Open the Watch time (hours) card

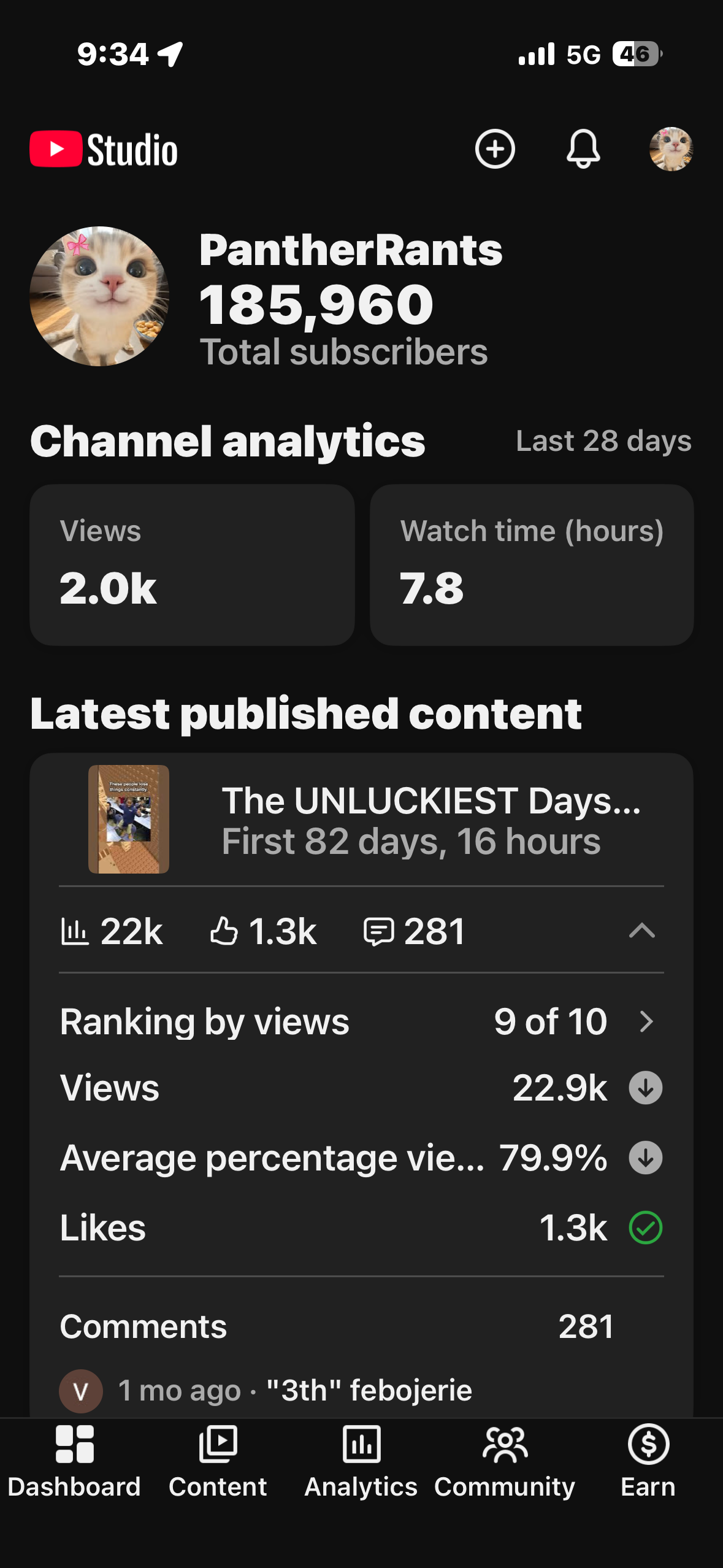tap(532, 564)
